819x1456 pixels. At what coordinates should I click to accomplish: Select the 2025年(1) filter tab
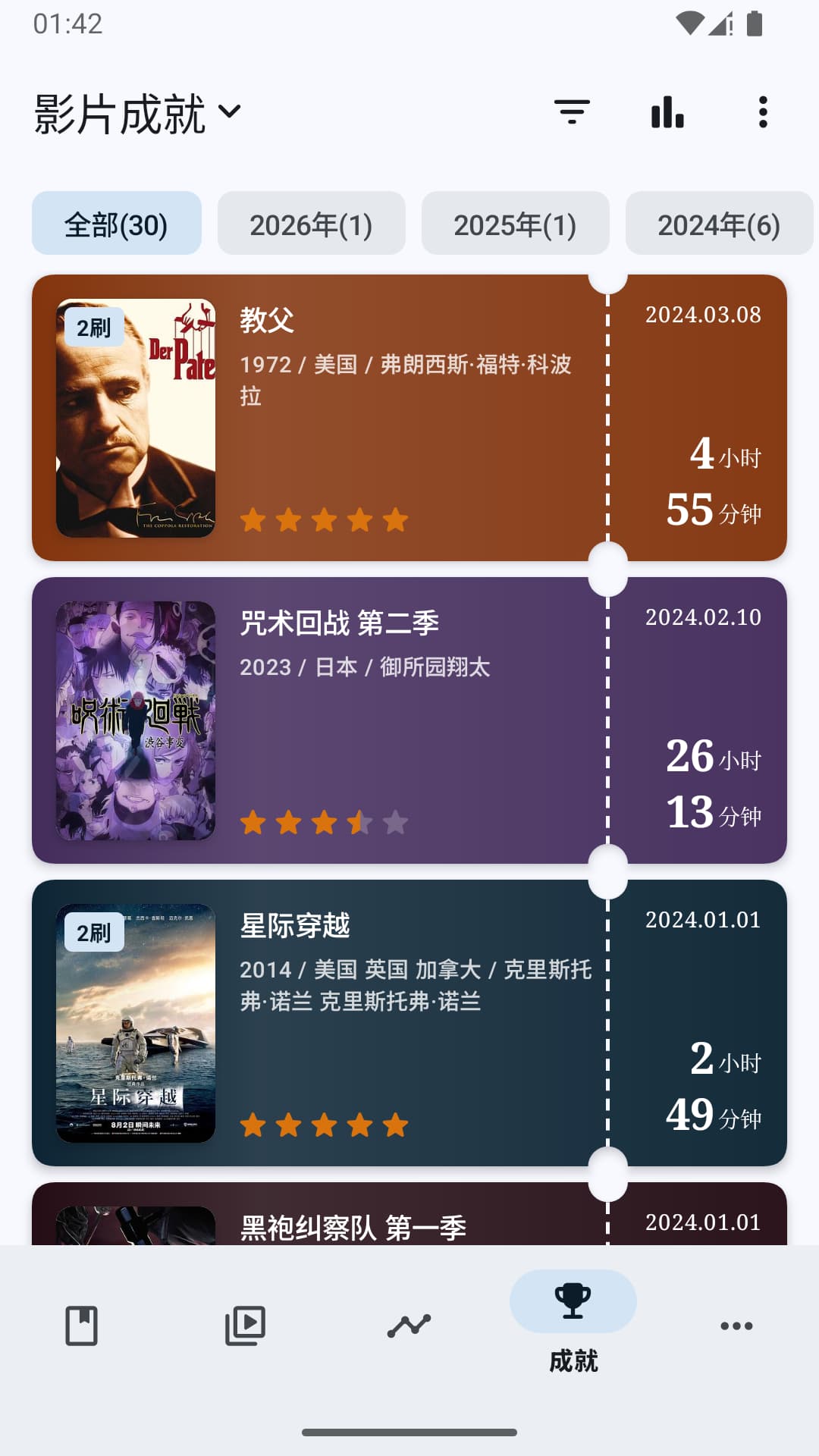[515, 224]
